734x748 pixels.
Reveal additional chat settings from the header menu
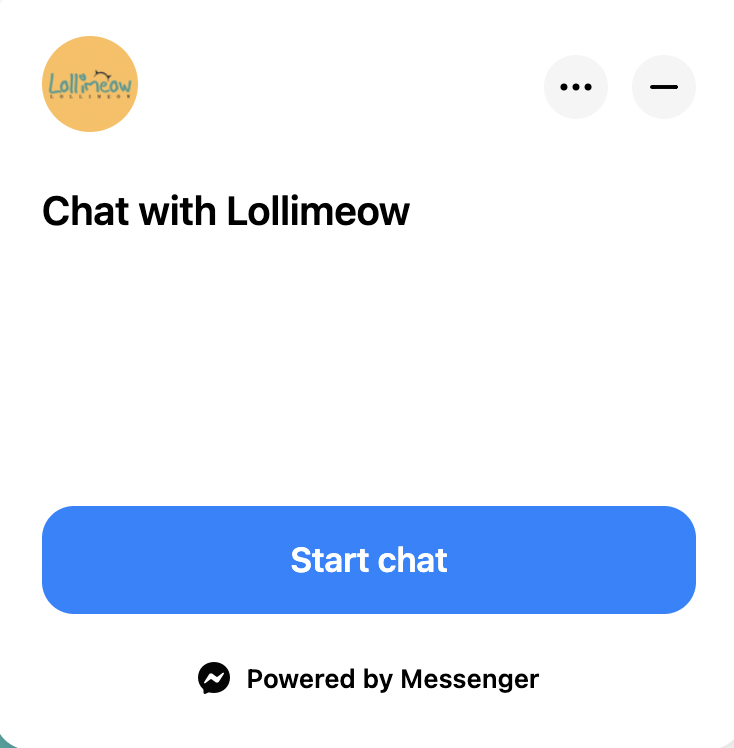pyautogui.click(x=576, y=87)
